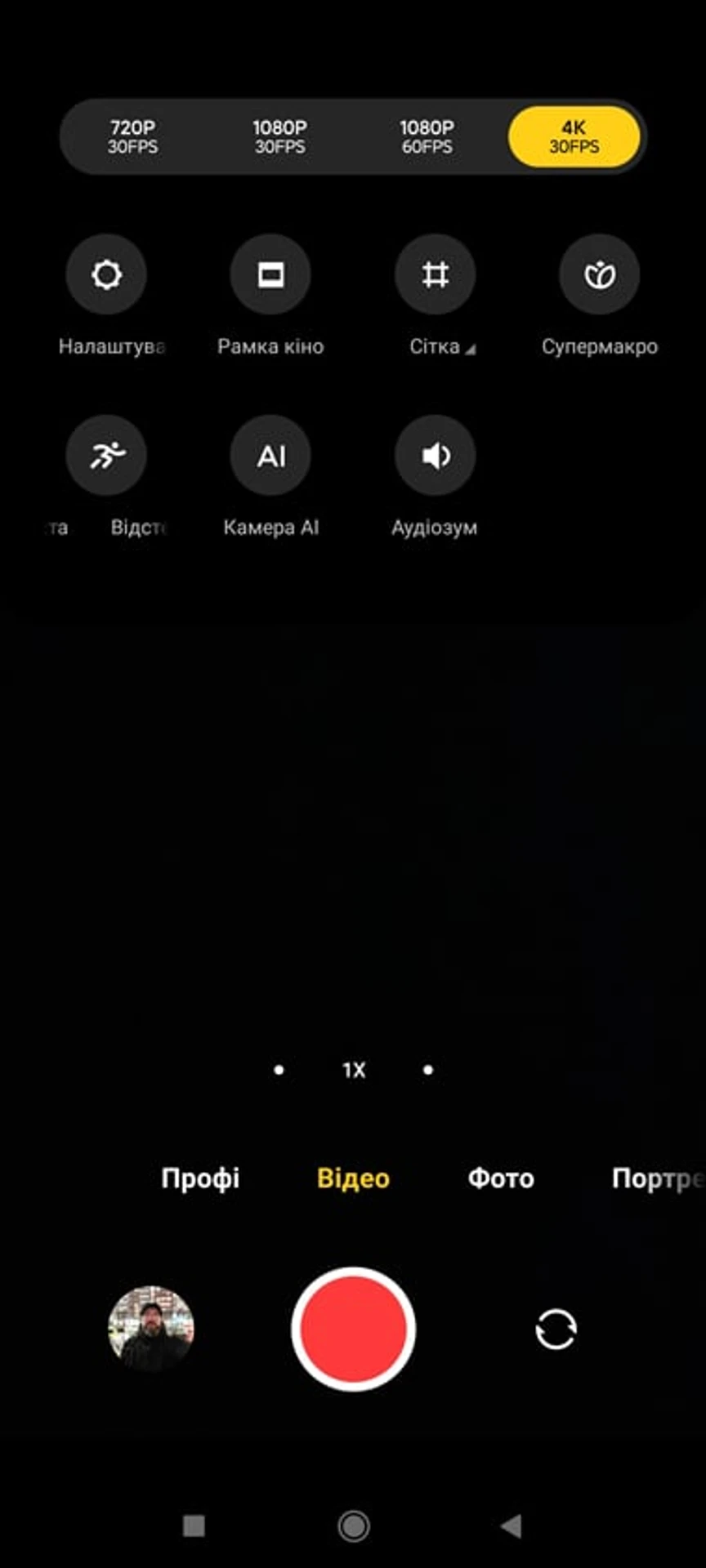Enable Аудіозум audio zoom

coord(436,455)
